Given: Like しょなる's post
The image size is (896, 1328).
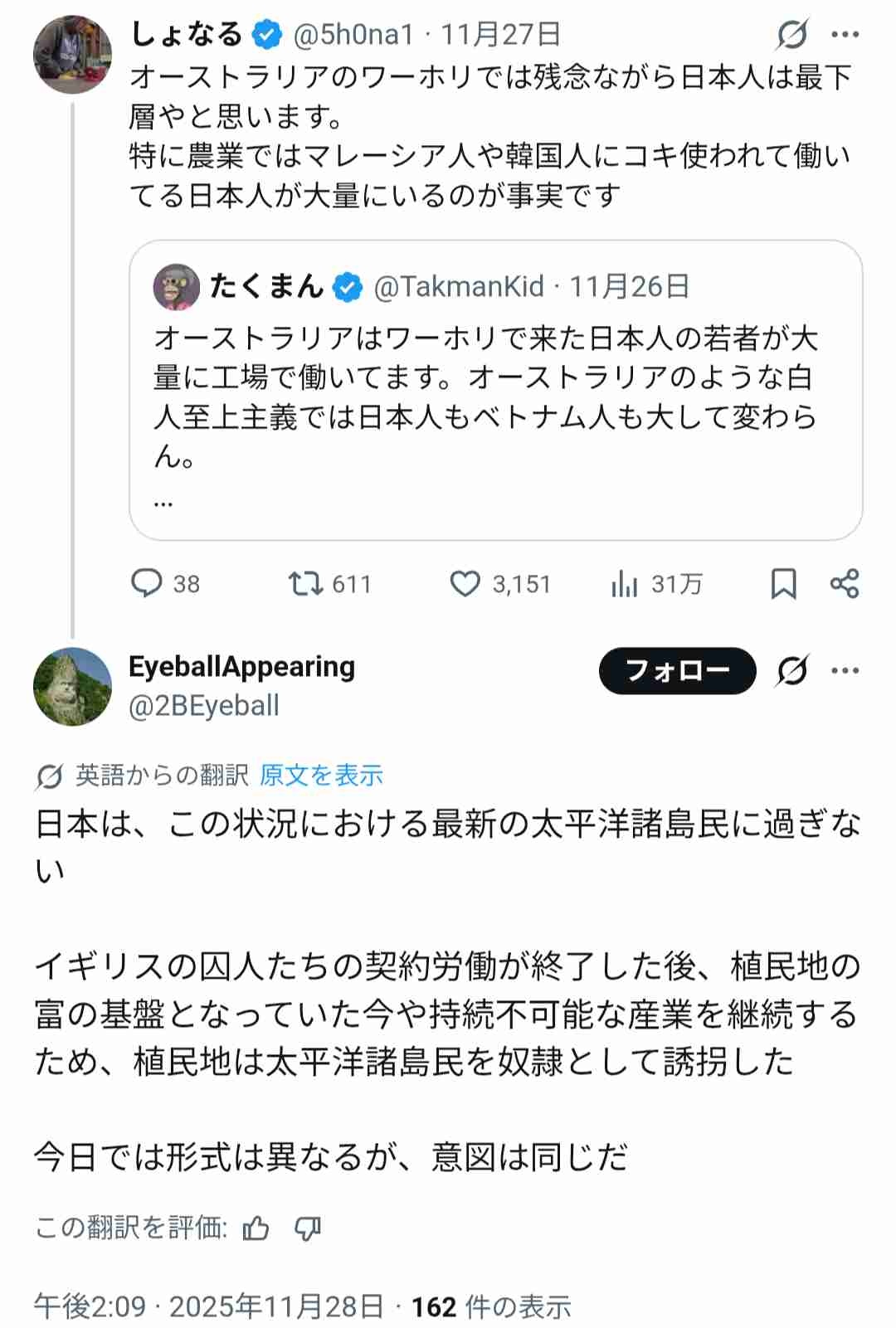Looking at the screenshot, I should click(465, 584).
